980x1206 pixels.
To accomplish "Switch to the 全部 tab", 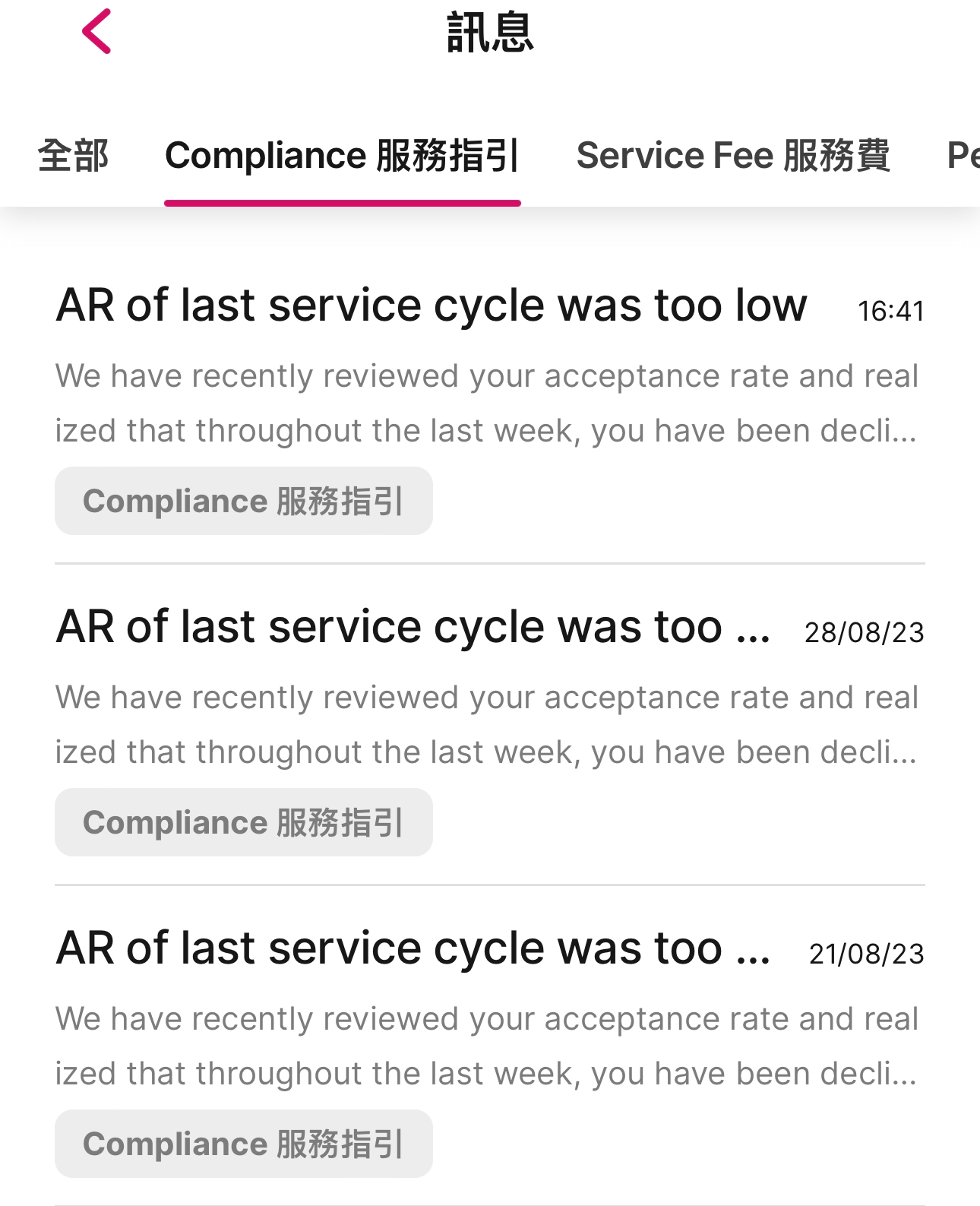I will (74, 157).
